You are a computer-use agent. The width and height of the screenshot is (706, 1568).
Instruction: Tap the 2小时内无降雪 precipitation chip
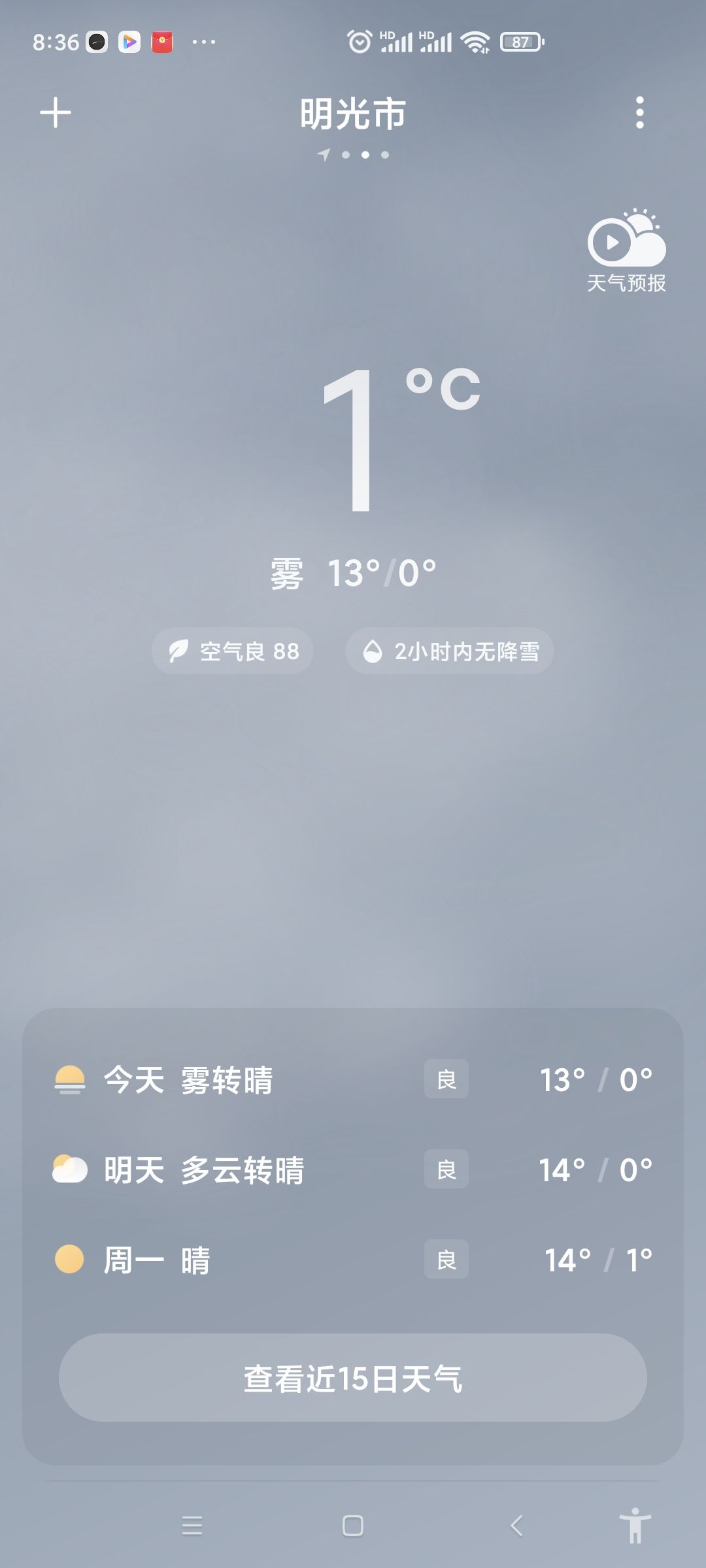pos(449,651)
